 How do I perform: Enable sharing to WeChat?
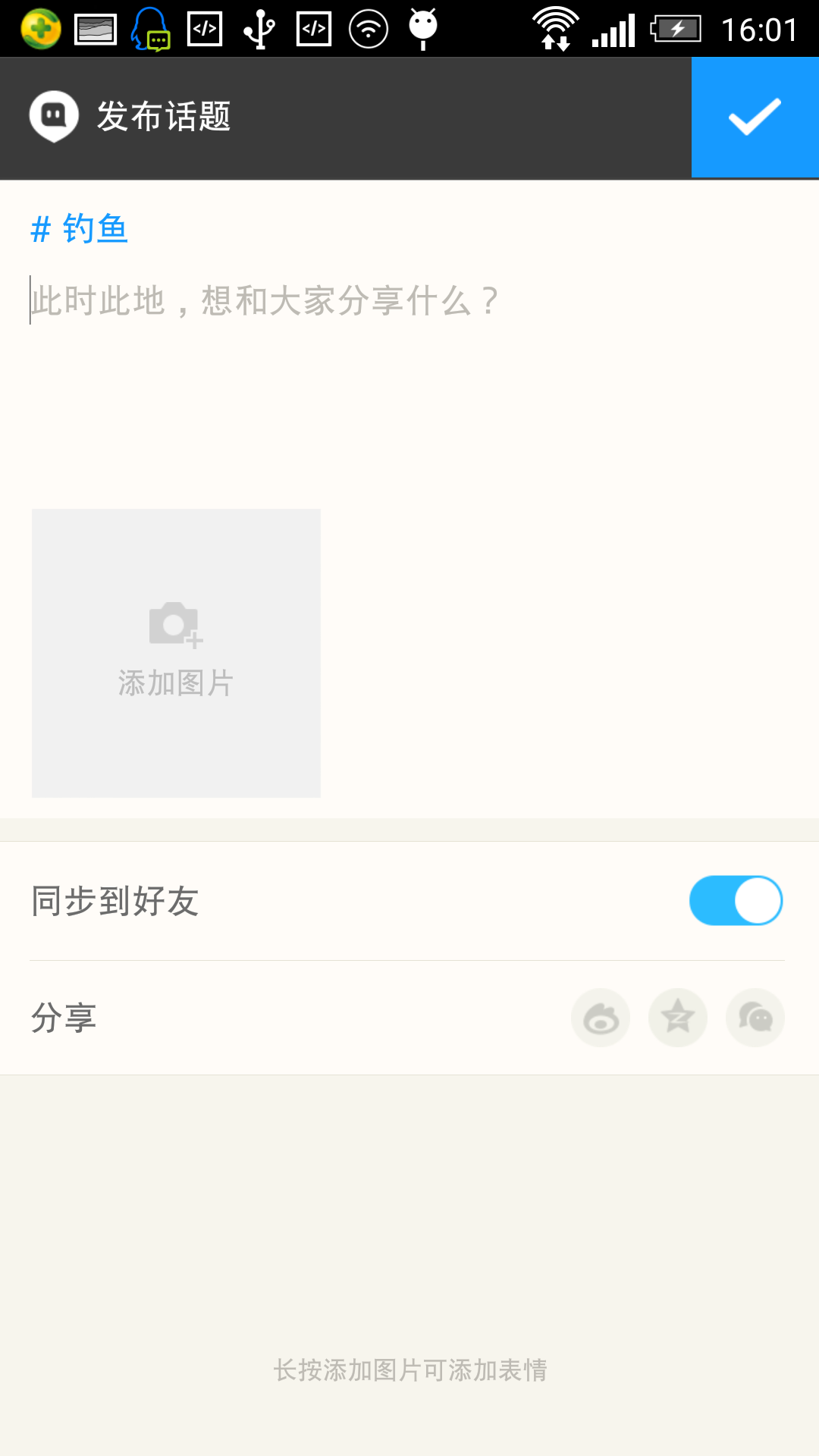click(x=755, y=1018)
